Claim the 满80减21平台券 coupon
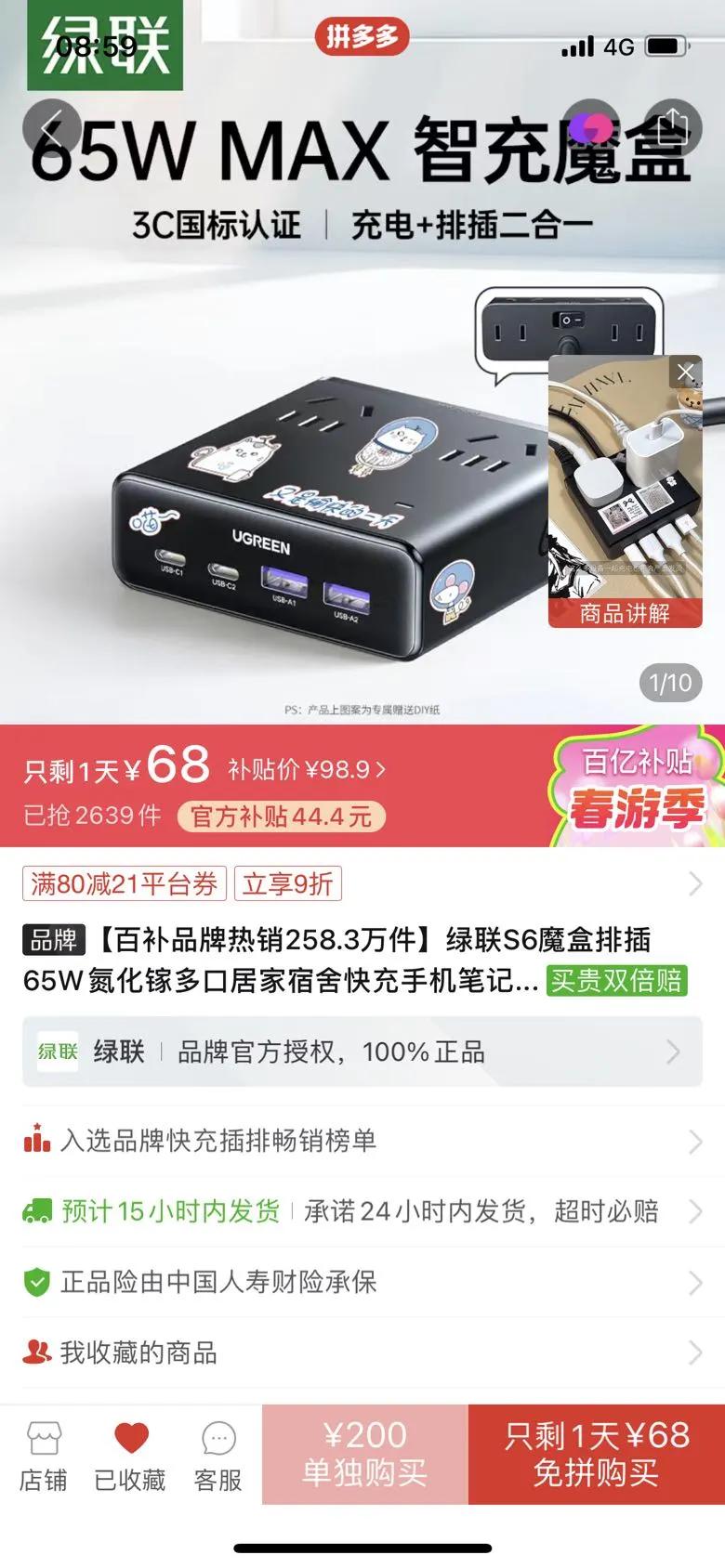This screenshot has width=725, height=1568. (125, 883)
